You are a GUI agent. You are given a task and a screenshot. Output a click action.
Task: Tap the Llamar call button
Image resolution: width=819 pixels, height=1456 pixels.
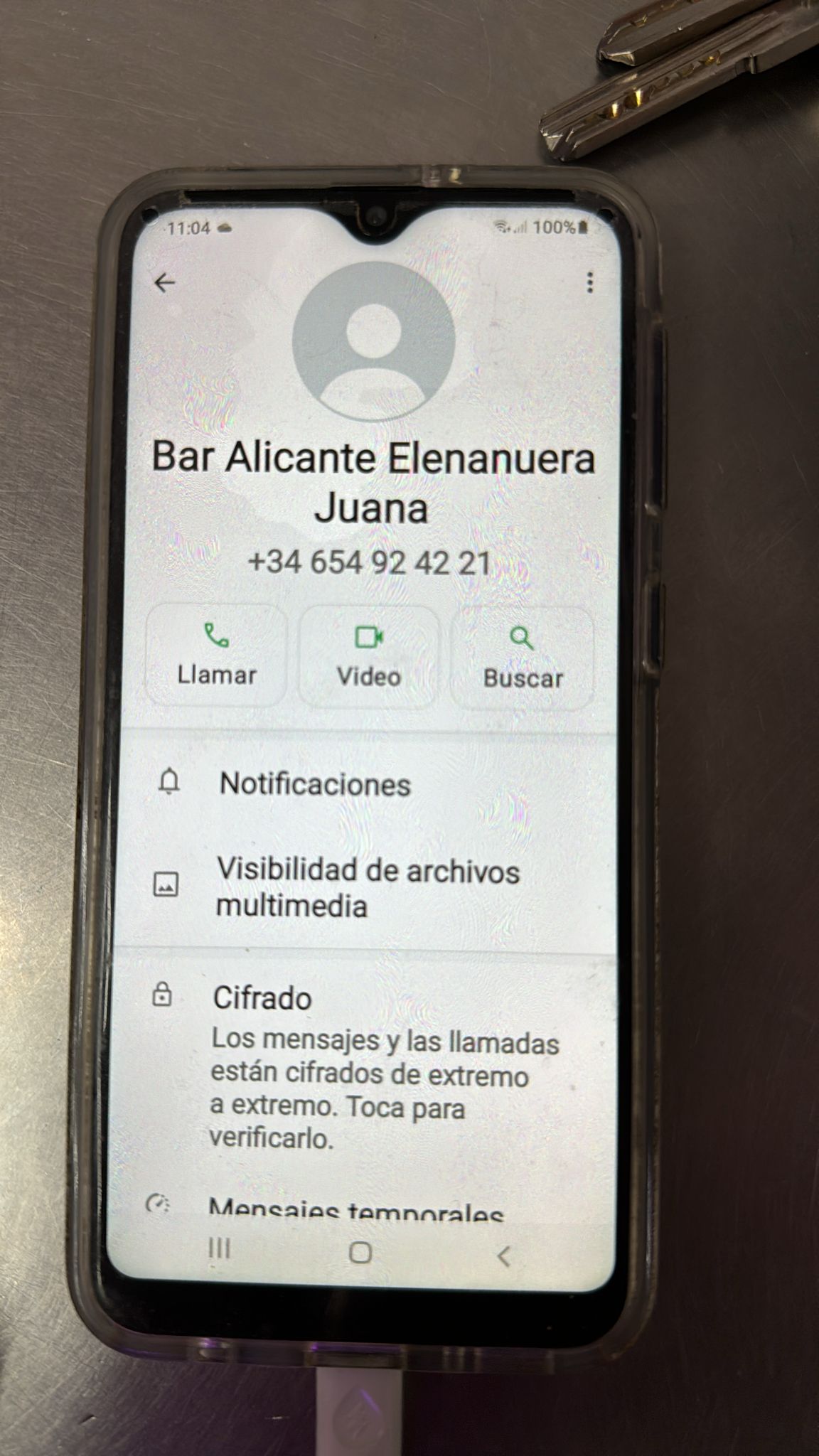click(216, 655)
